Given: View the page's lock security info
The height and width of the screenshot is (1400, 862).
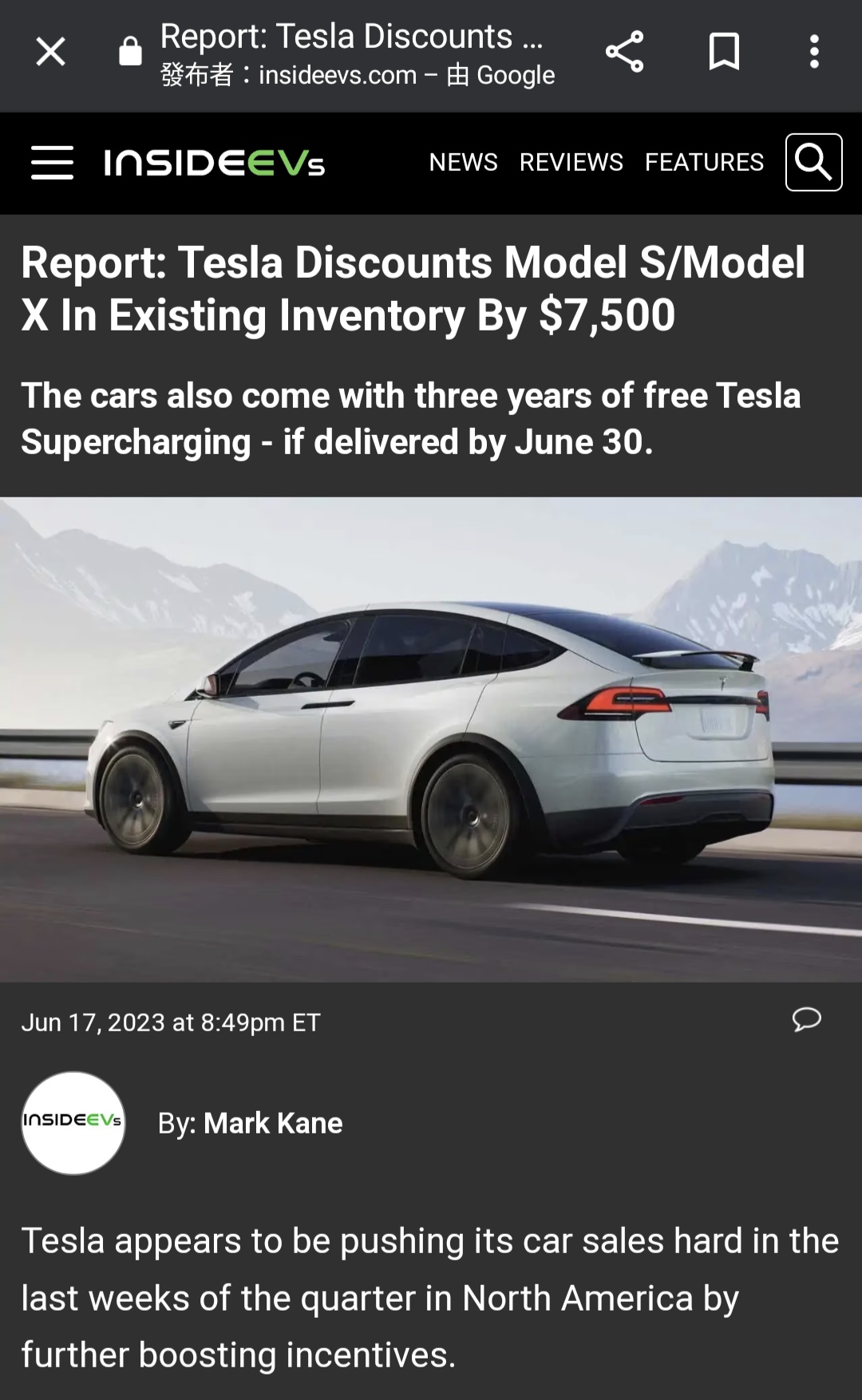Looking at the screenshot, I should pyautogui.click(x=130, y=52).
